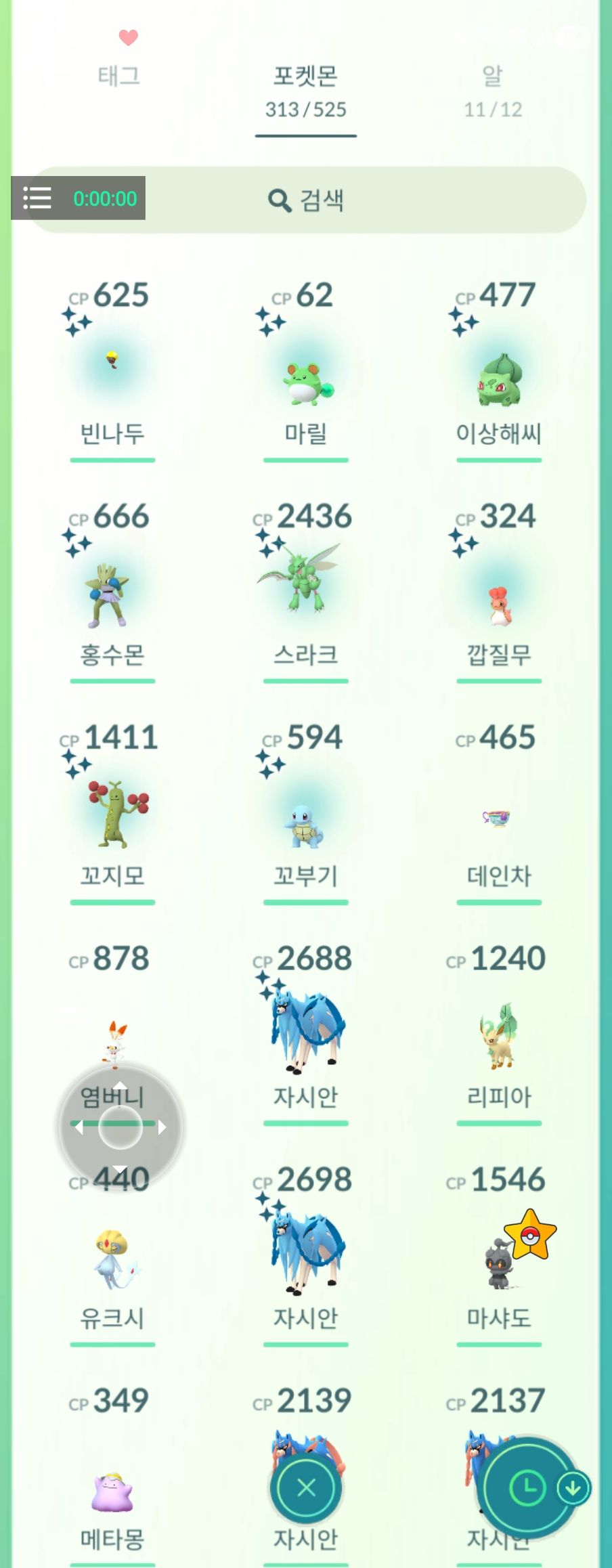This screenshot has height=1568, width=612.
Task: Open the sort order clock button
Action: [527, 1487]
